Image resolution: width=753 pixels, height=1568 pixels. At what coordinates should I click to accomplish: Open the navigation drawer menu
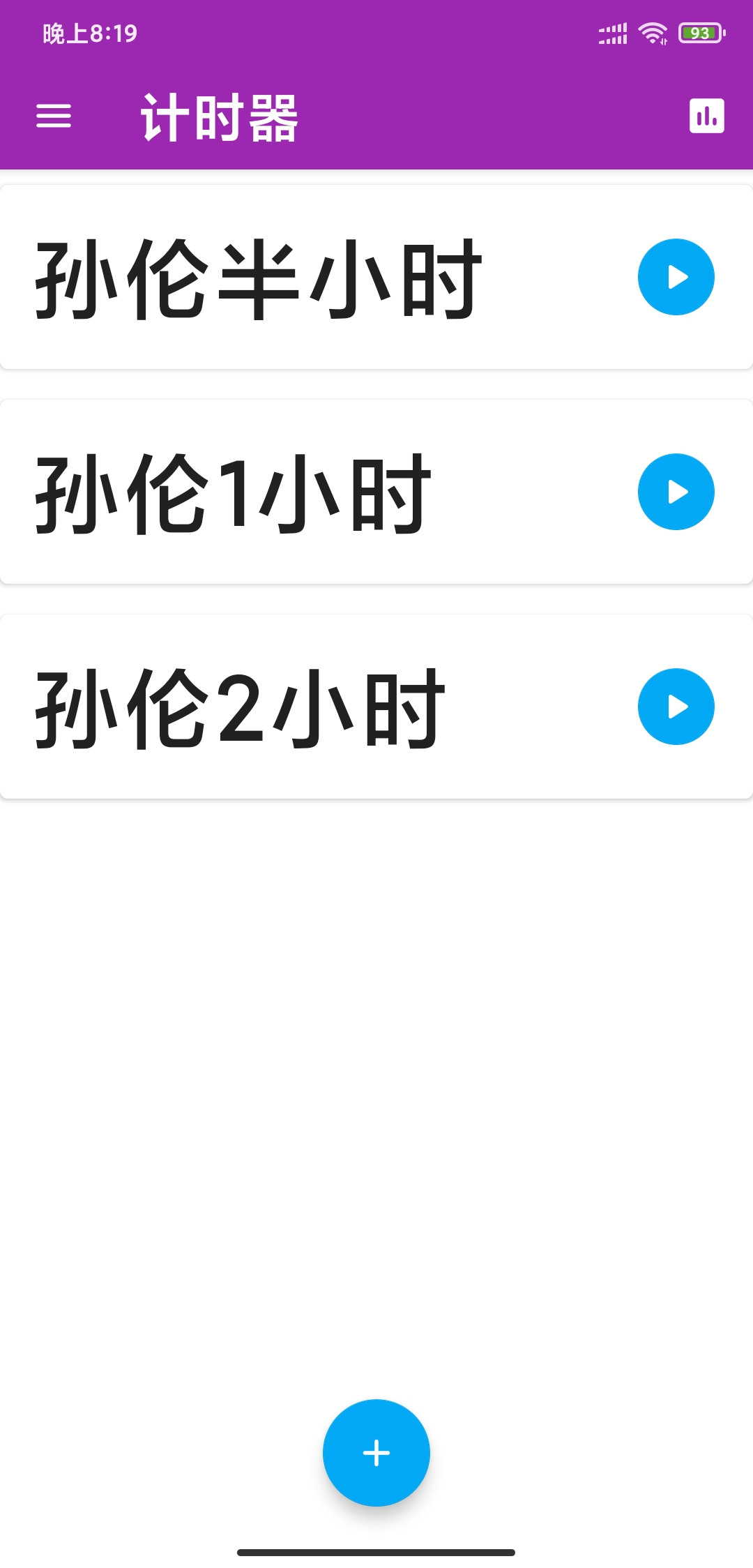54,117
